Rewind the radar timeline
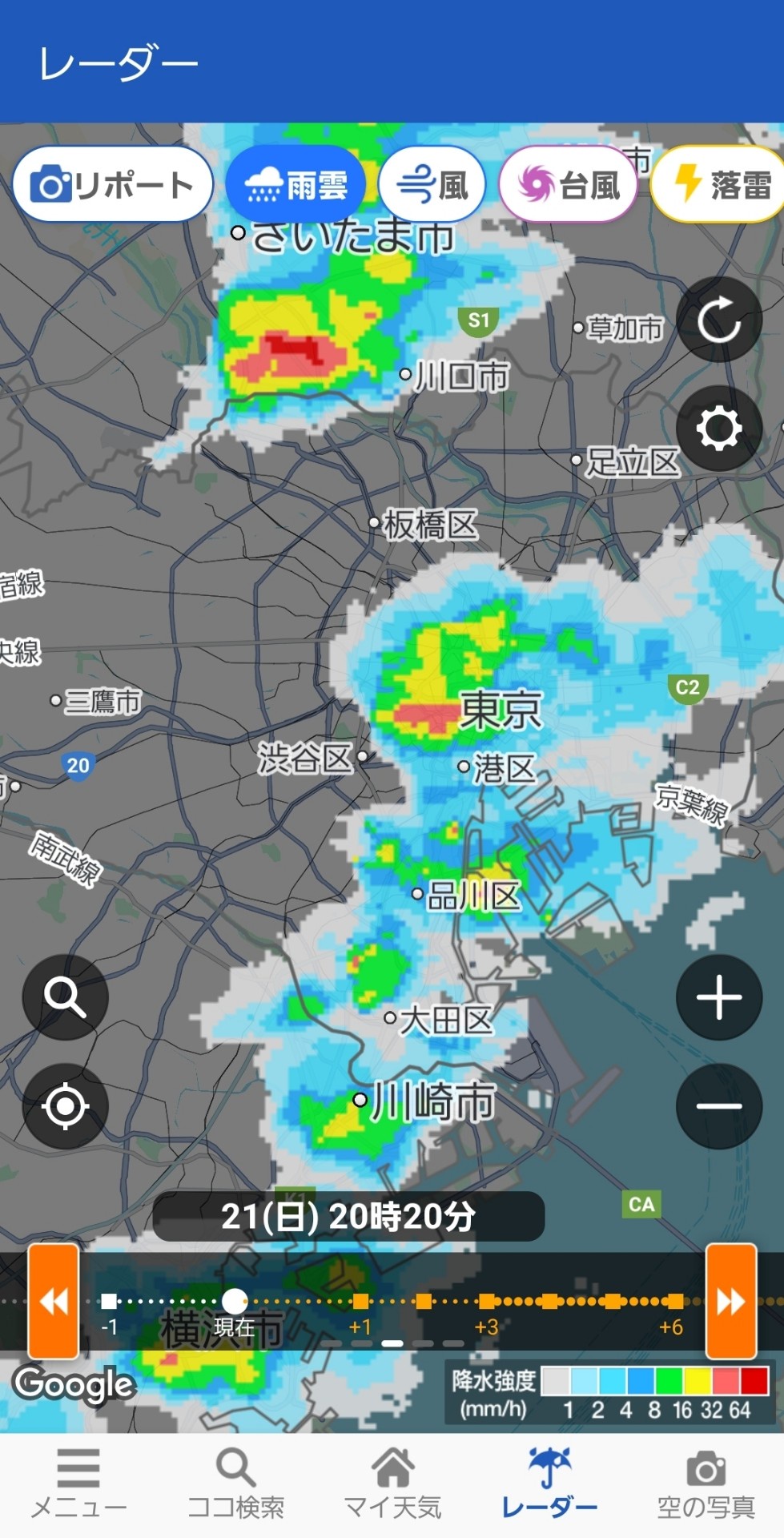The height and width of the screenshot is (1538, 784). [x=54, y=1301]
